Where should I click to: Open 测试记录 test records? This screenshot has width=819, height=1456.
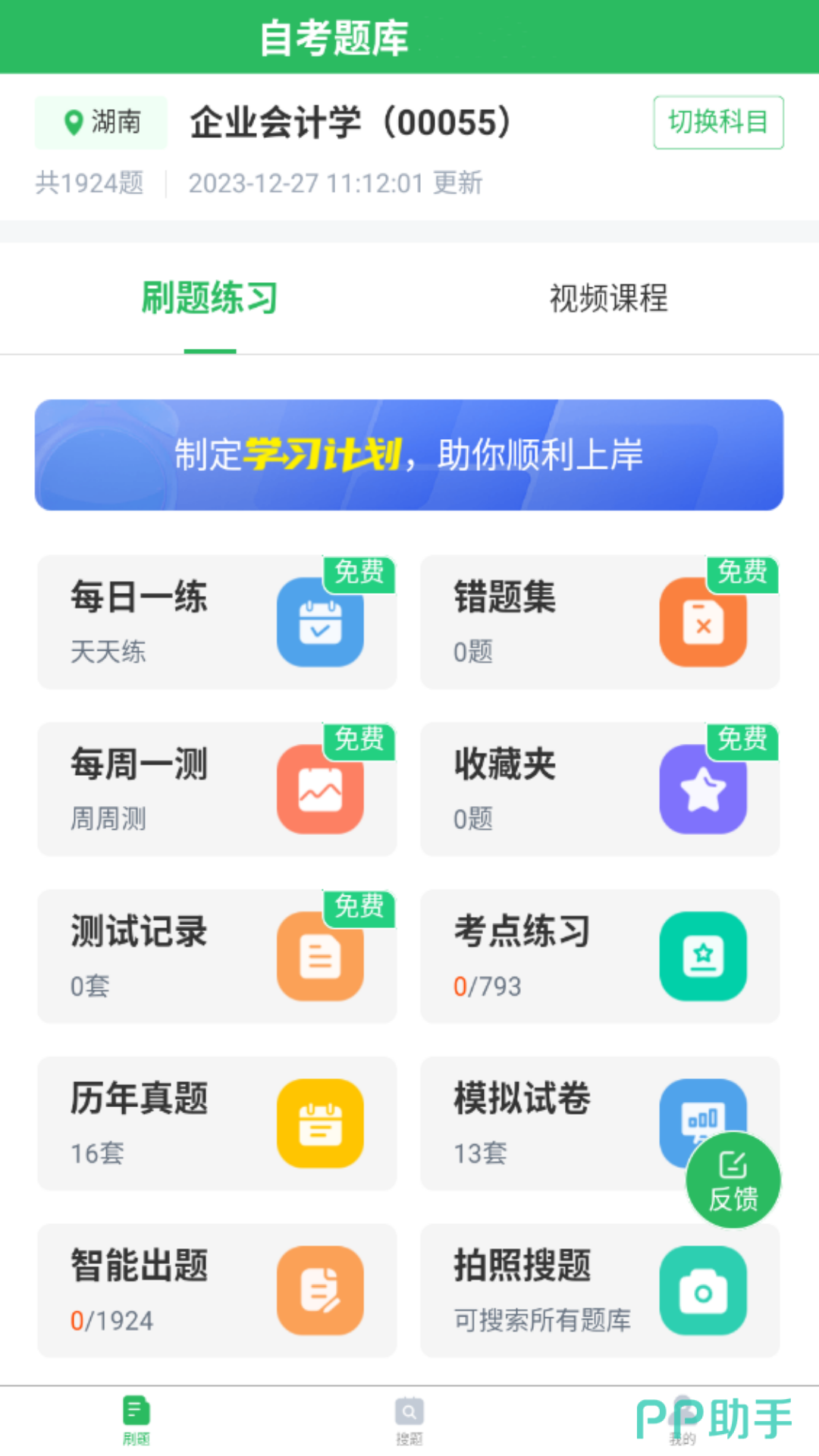click(x=217, y=956)
